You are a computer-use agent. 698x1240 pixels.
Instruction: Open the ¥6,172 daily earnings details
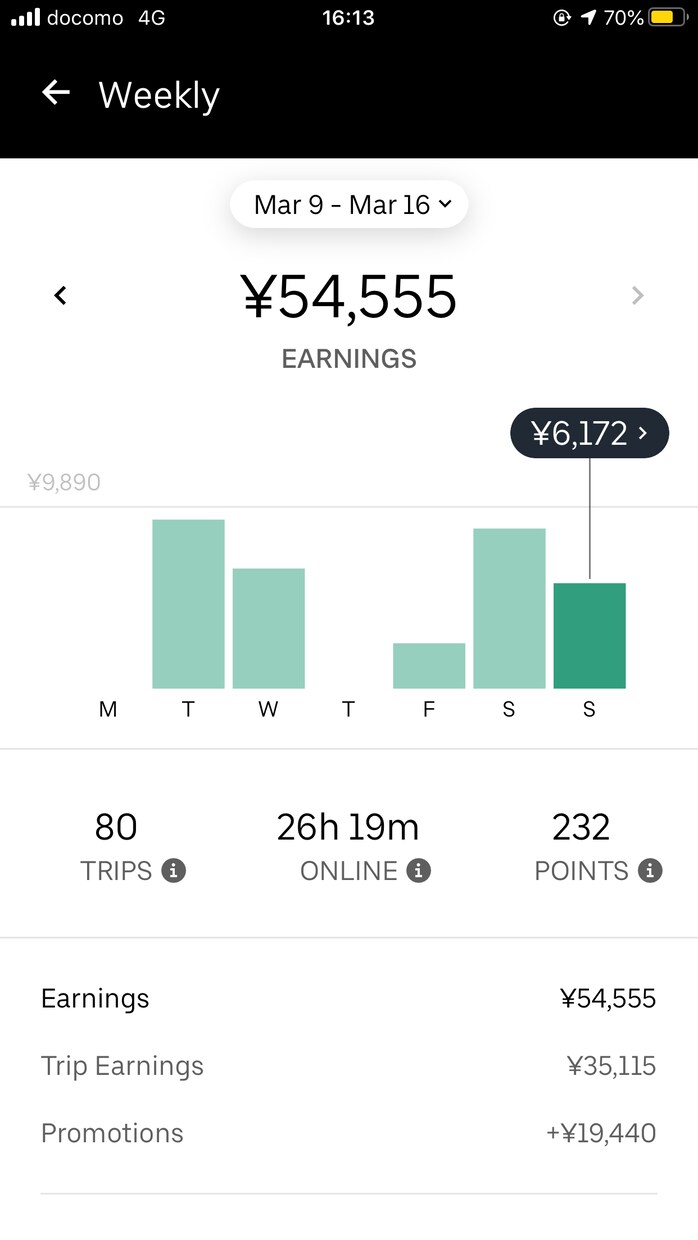coord(589,433)
